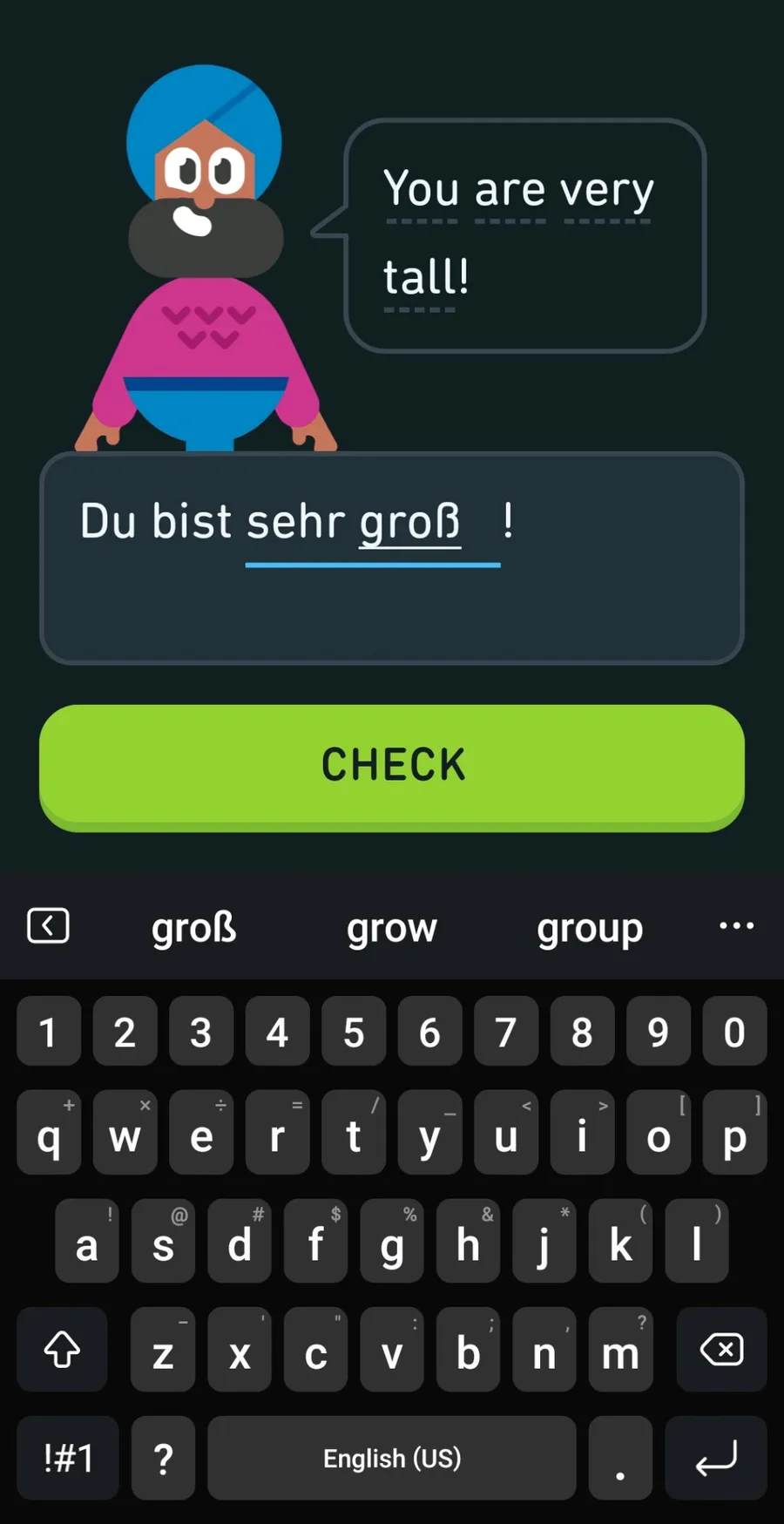Collapse the keyboard suggestion toolbar

(x=48, y=925)
